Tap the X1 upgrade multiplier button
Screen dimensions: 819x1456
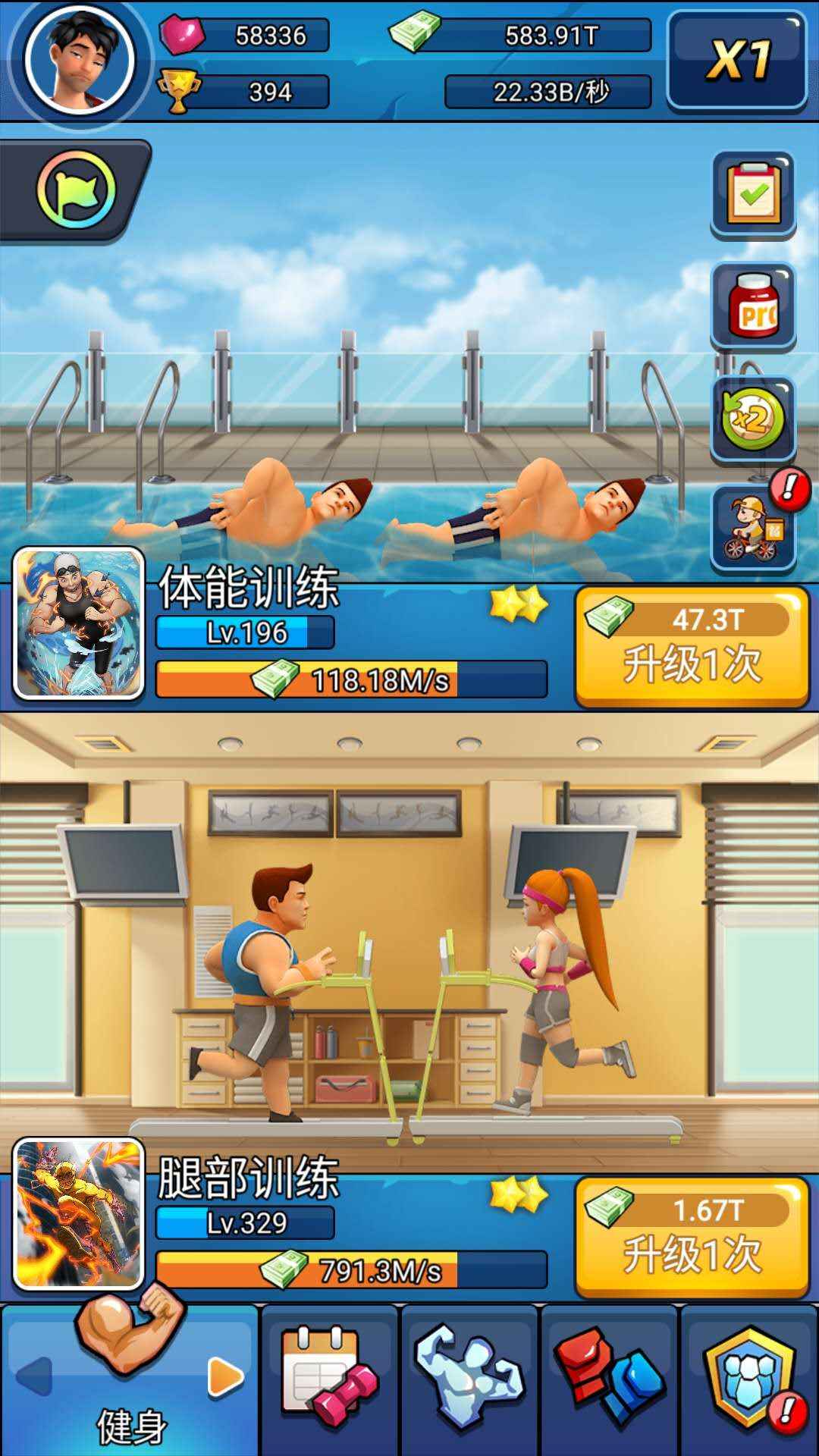(x=737, y=61)
